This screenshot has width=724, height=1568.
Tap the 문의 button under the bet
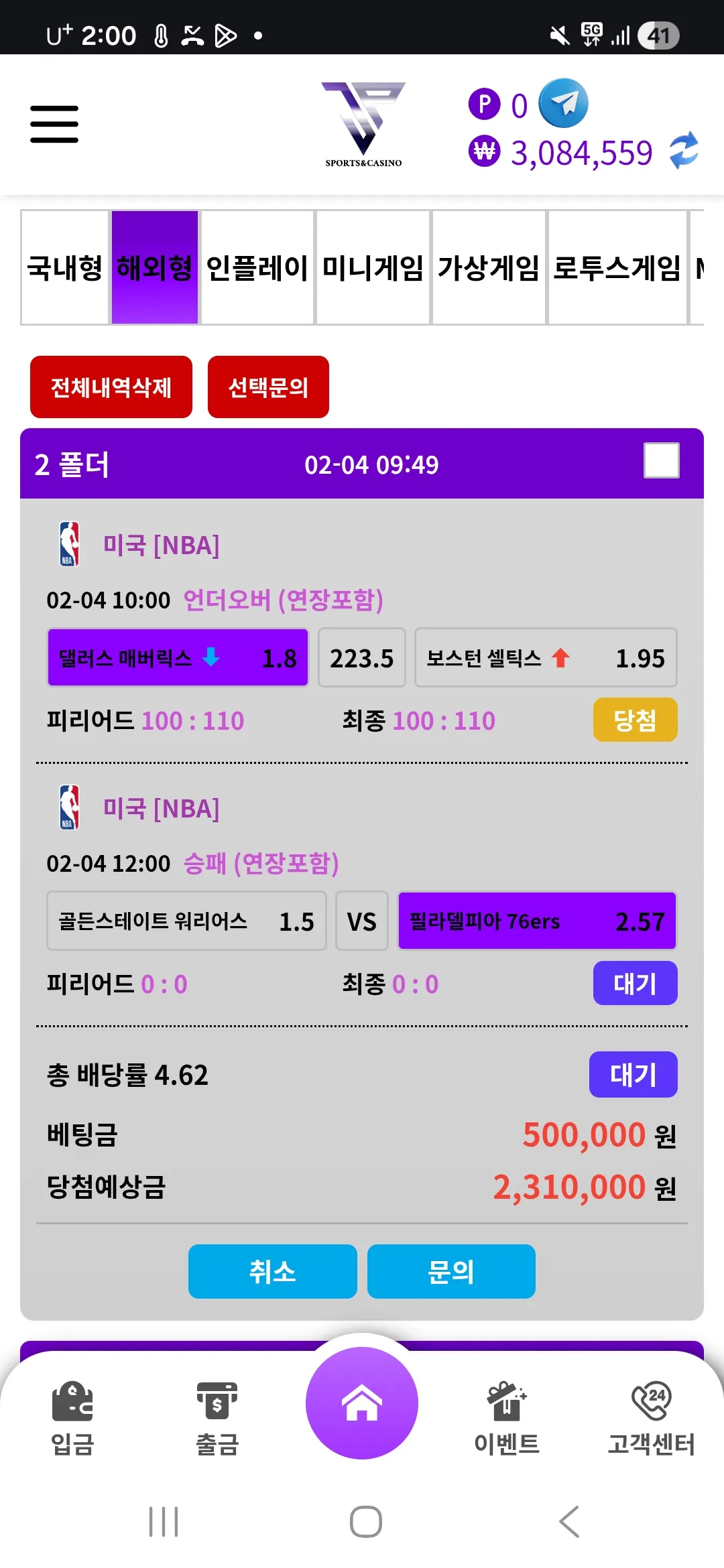[x=451, y=1271]
